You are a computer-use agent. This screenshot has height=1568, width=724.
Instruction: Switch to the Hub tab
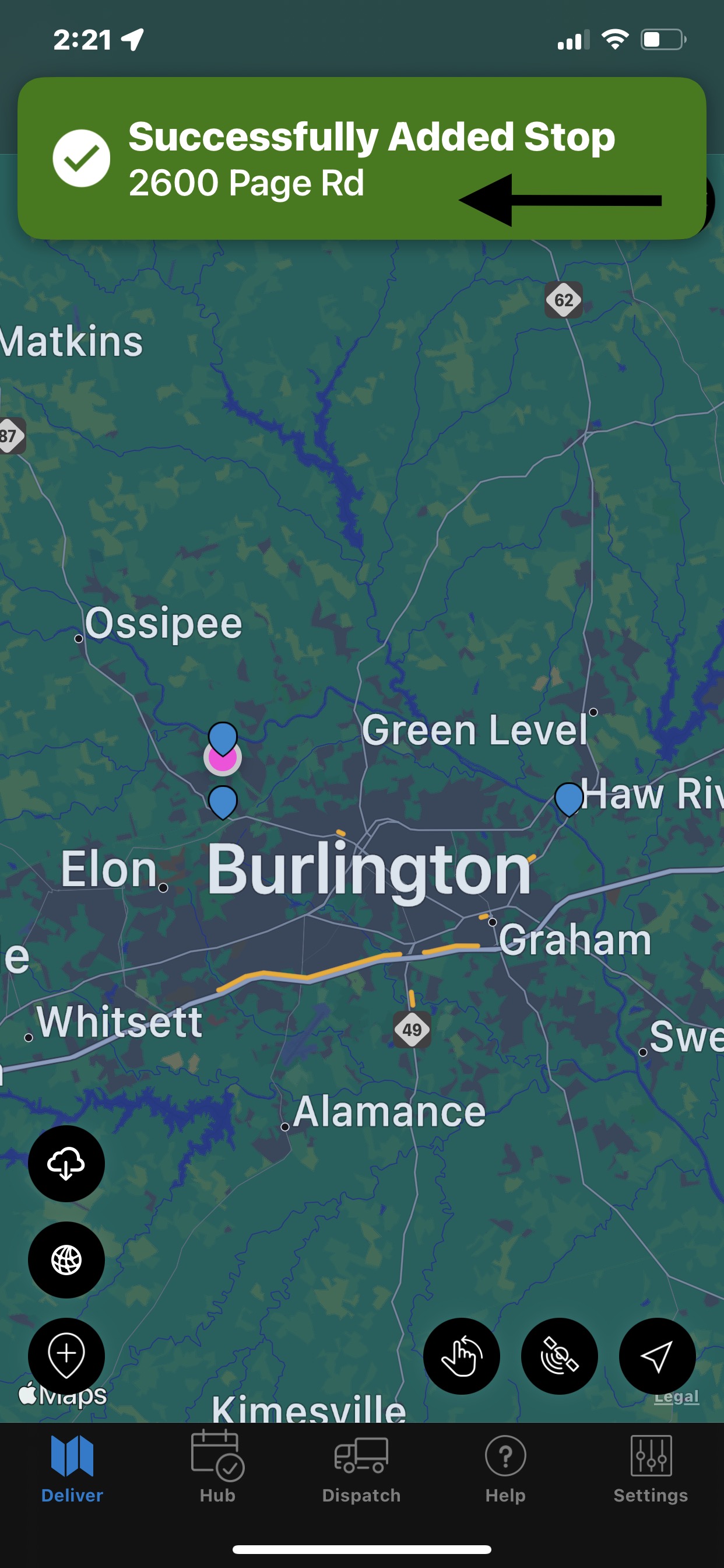[217, 1468]
